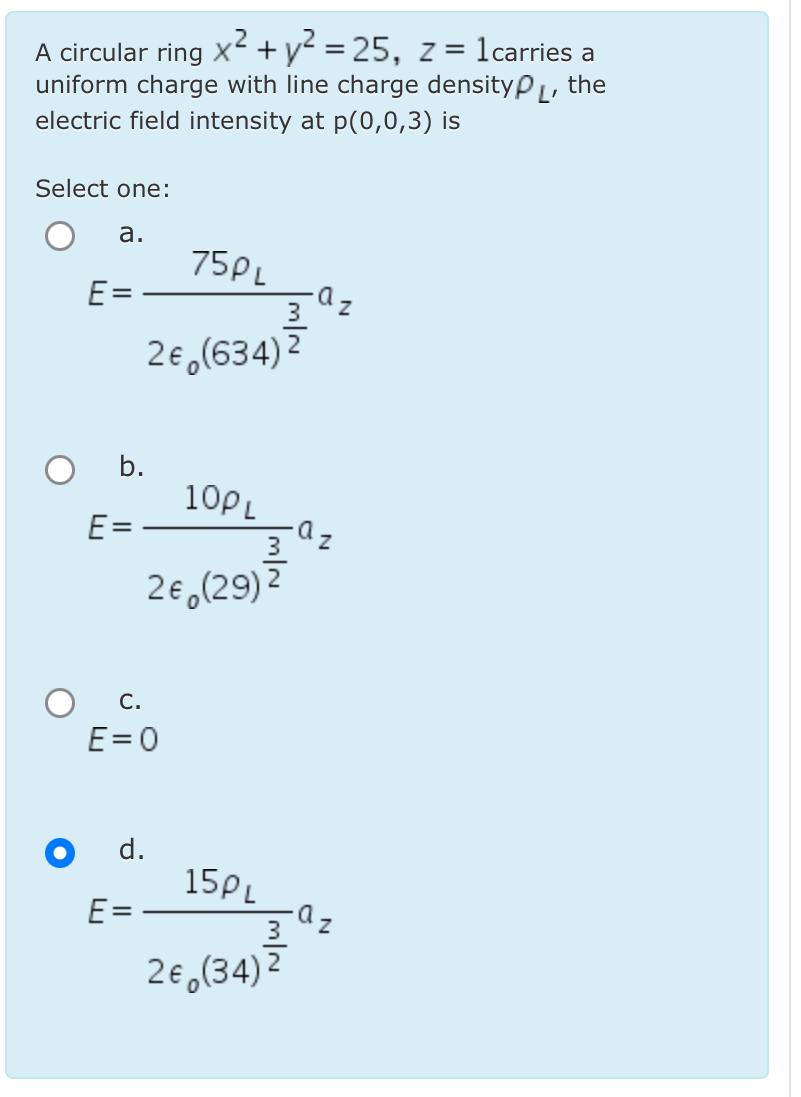This screenshot has height=1097, width=801.
Task: Select answer option a with 75ρL
Action: (60, 236)
